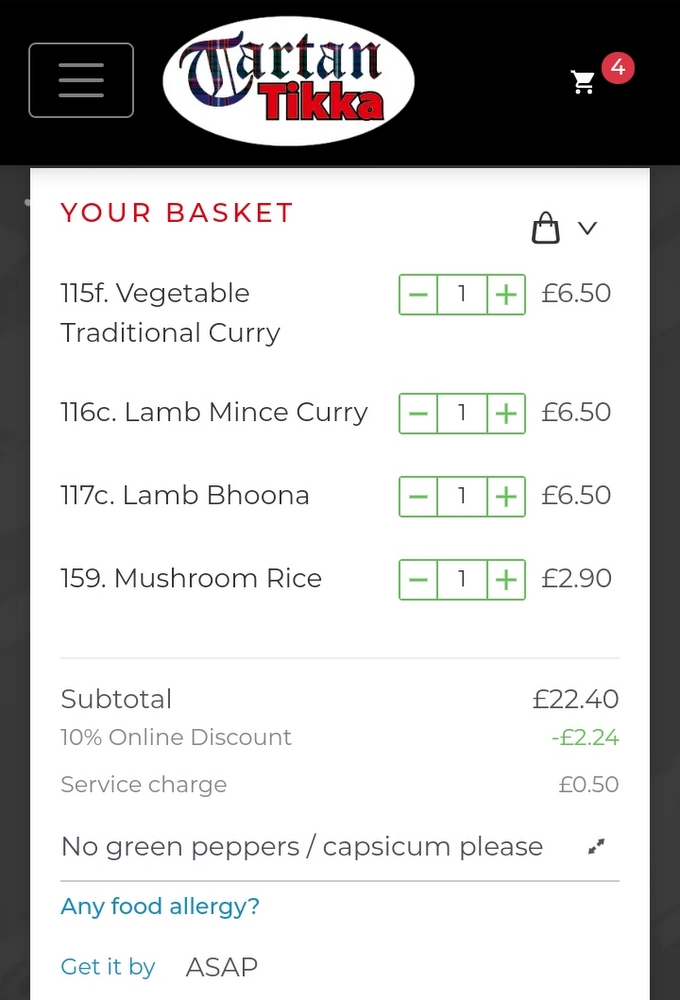The image size is (680, 1000).
Task: Add one more Mushroom Rice
Action: (506, 579)
